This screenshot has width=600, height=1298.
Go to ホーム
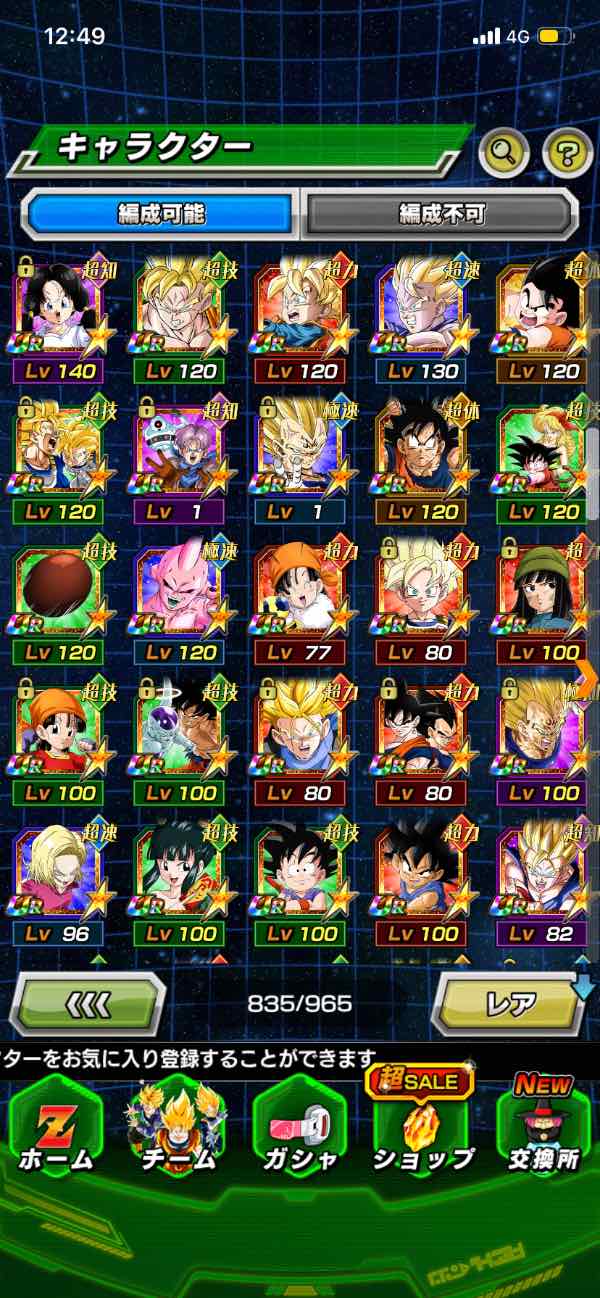(x=57, y=1130)
